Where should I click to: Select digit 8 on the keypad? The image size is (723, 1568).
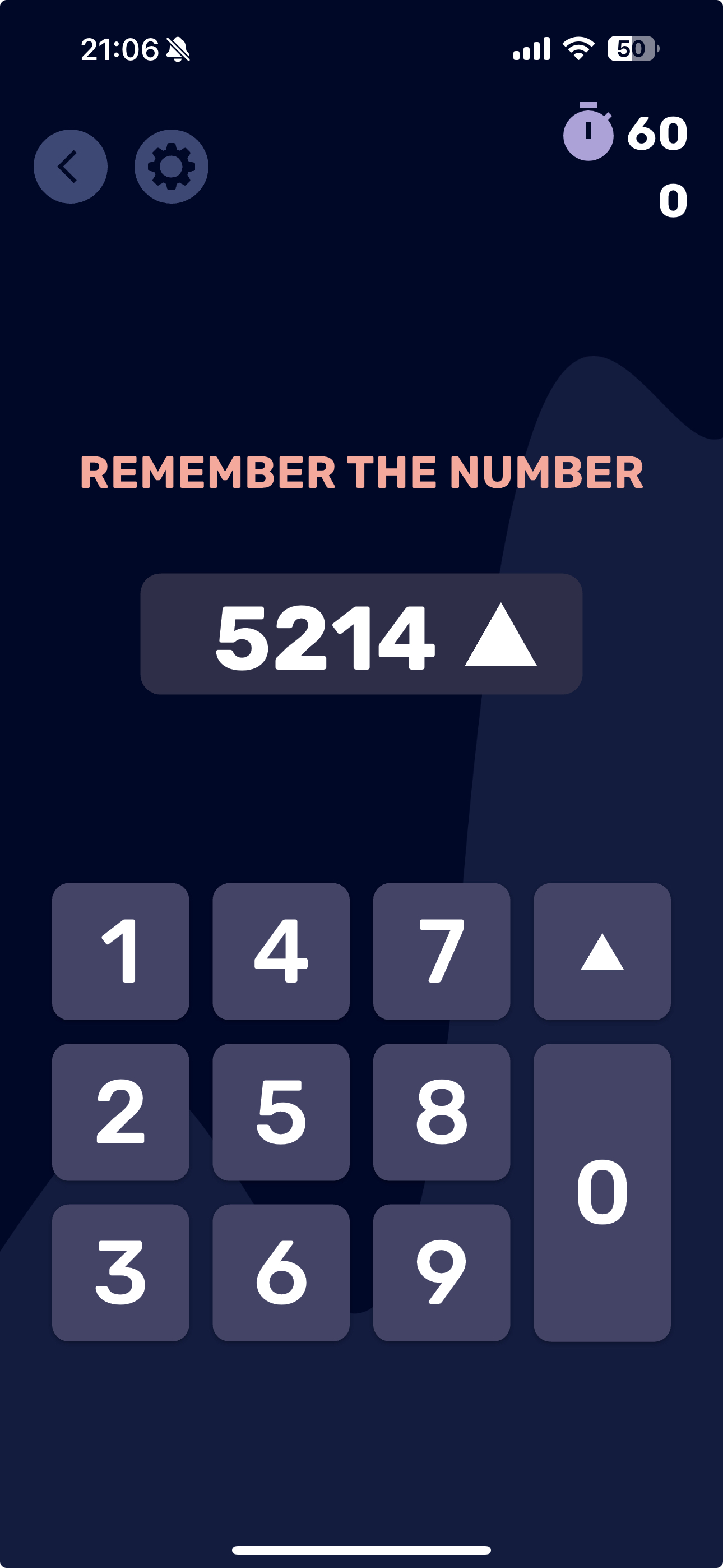click(441, 1112)
